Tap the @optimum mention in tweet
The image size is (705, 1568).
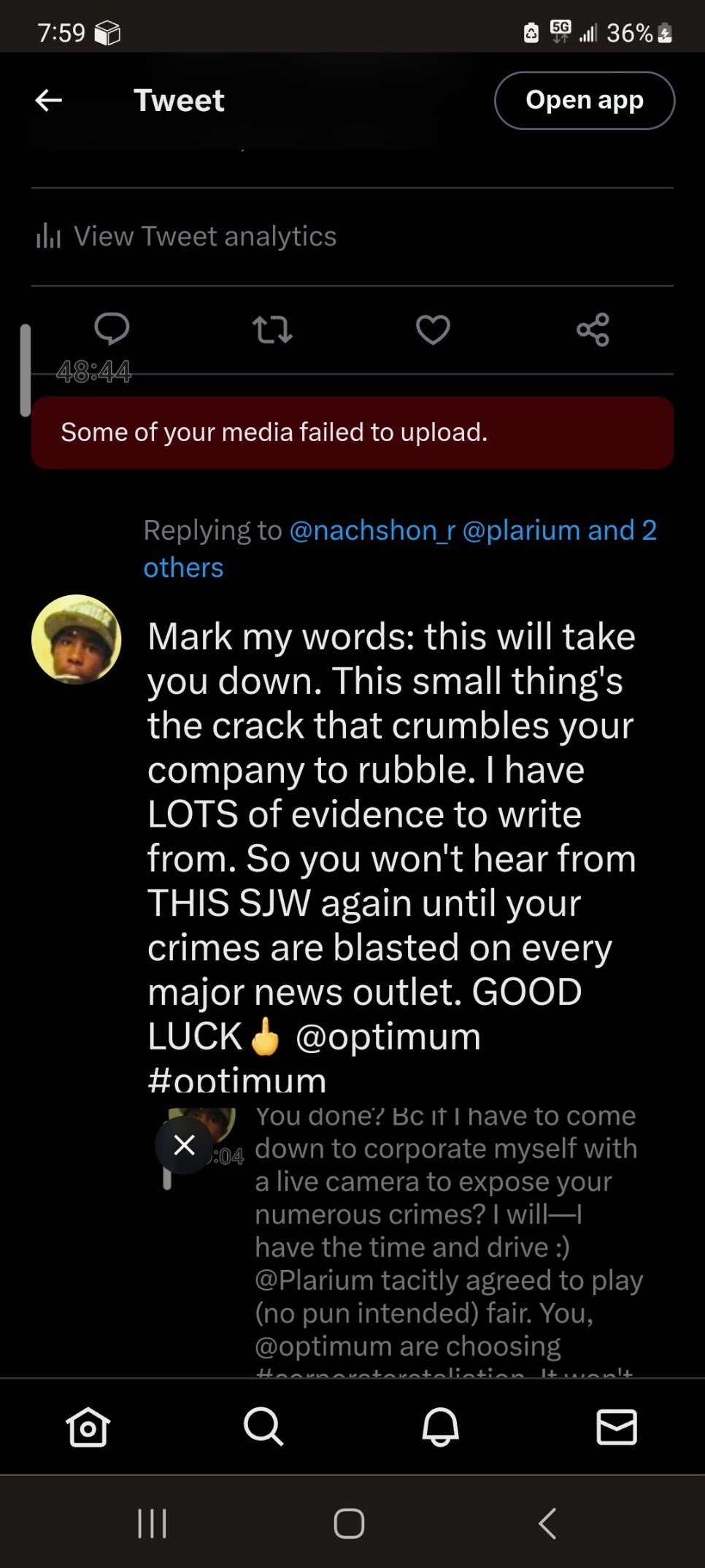click(388, 1036)
